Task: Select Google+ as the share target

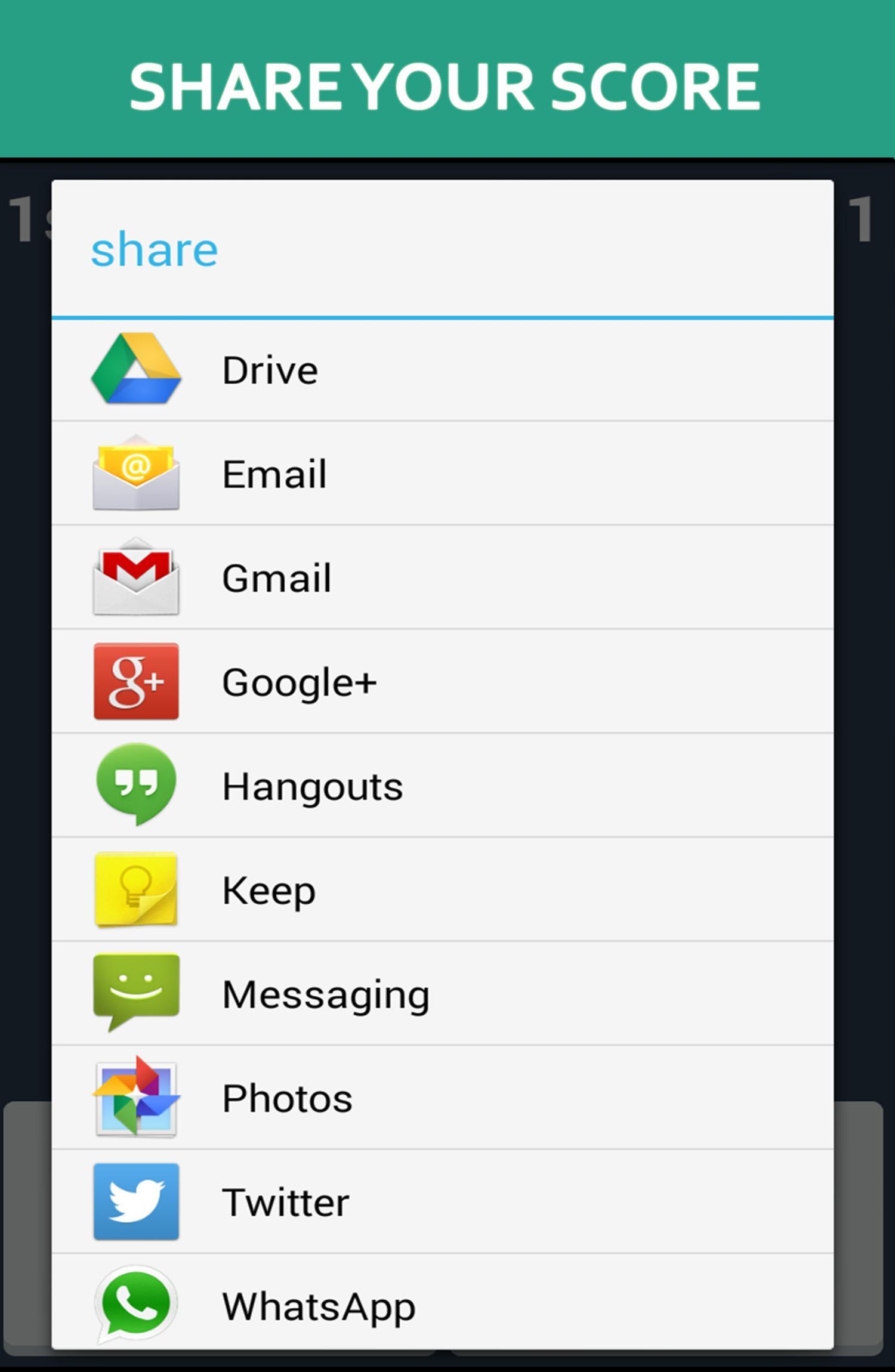Action: click(x=442, y=682)
